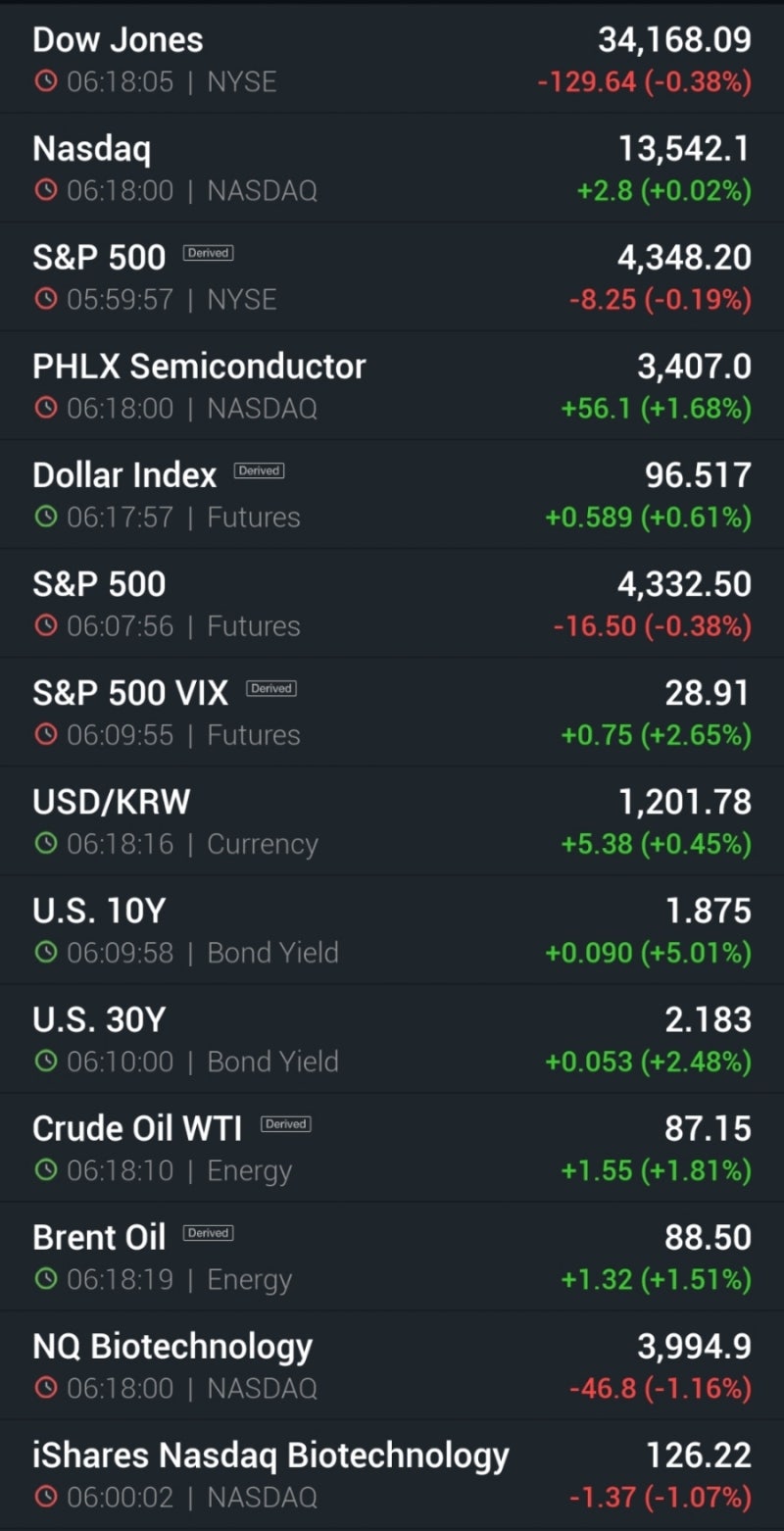The image size is (784, 1531).
Task: View the Brent Oil quote
Action: 392,1256
